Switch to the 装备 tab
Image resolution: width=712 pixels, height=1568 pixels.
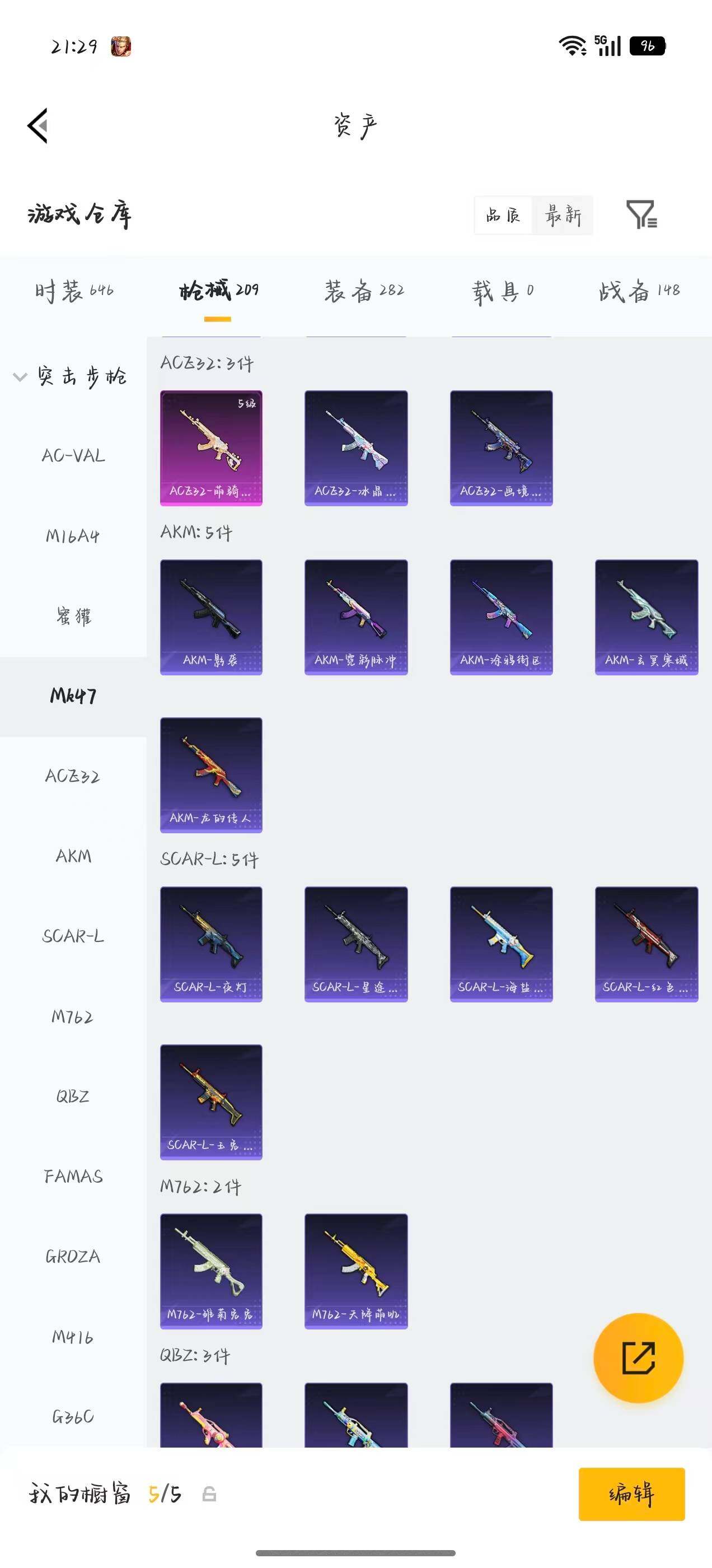click(364, 291)
